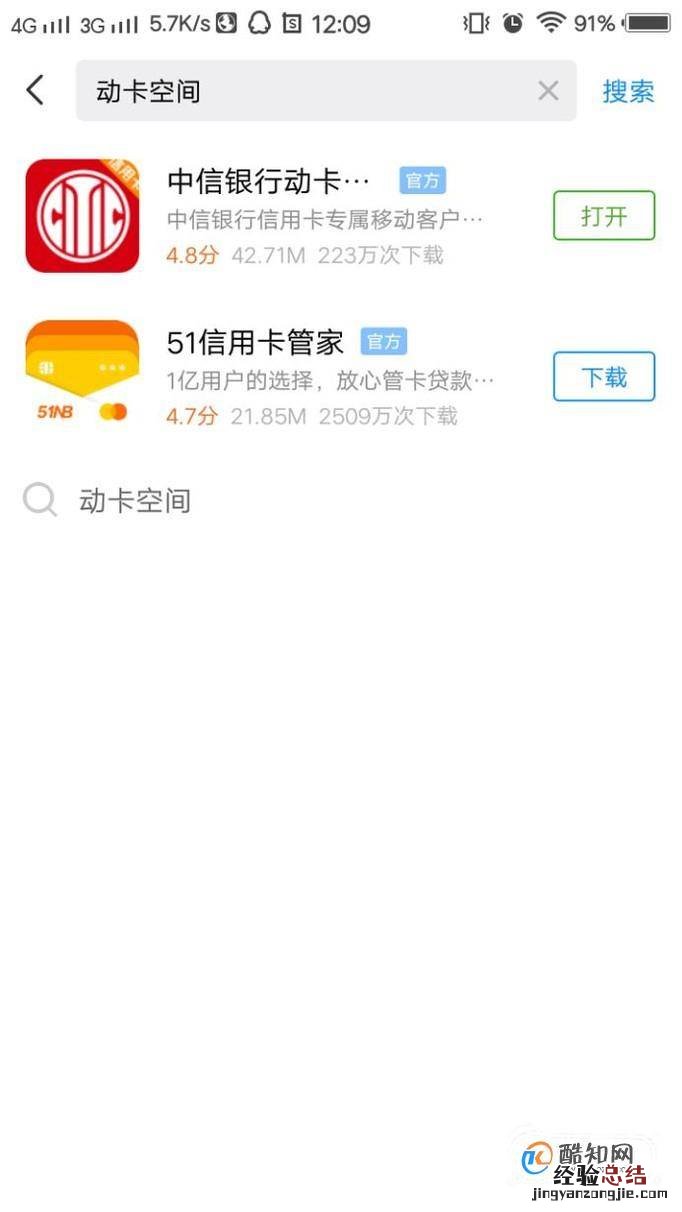The image size is (682, 1212).
Task: Tap the 搜索 button
Action: 628,91
